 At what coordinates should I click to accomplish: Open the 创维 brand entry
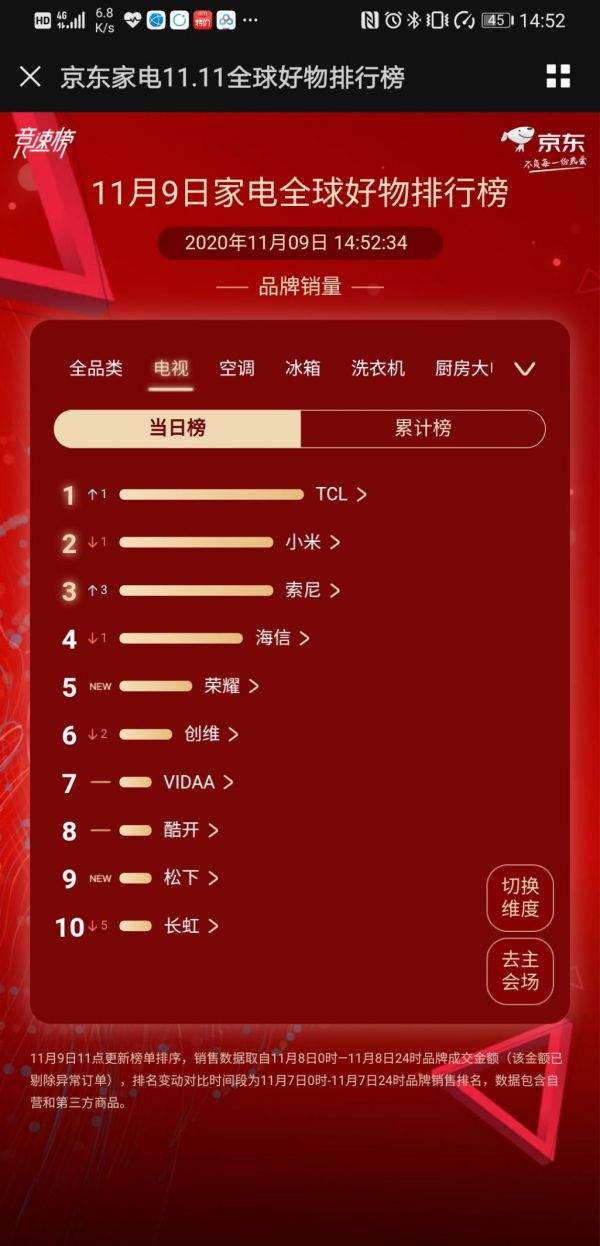pos(211,734)
